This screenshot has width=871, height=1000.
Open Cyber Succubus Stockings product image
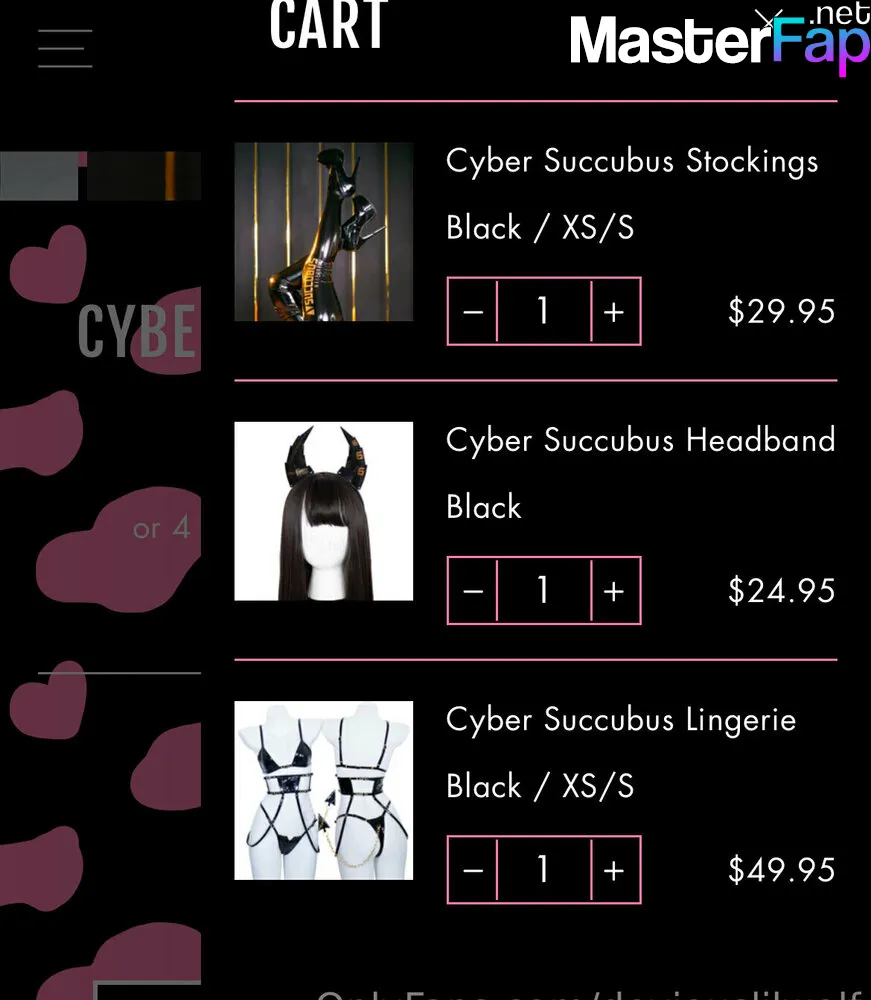click(323, 231)
